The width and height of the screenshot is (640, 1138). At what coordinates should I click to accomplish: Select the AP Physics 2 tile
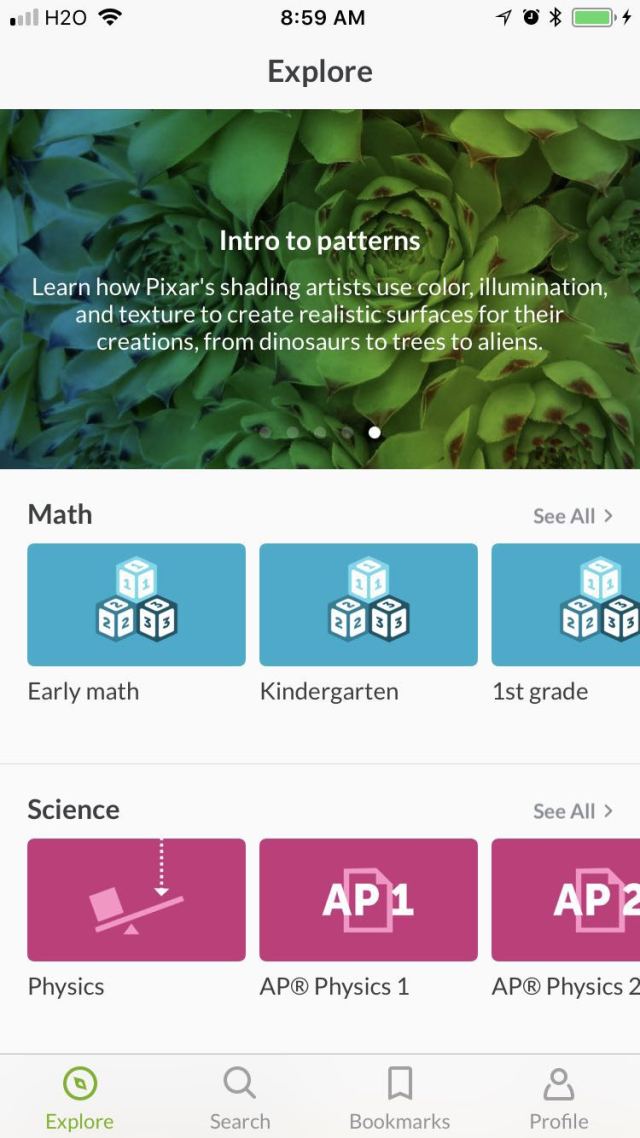coord(566,900)
